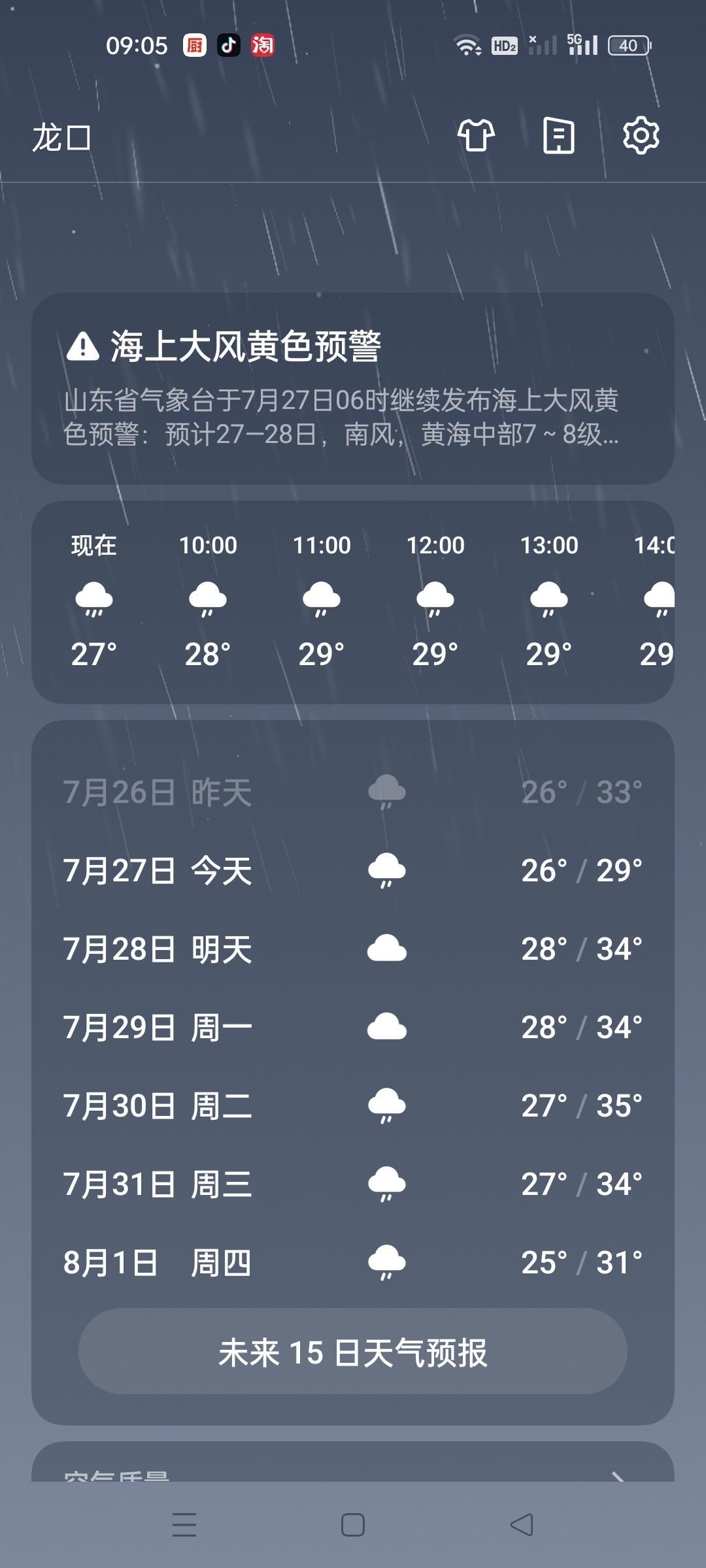706x1568 pixels.
Task: Open the clothing advice shirt icon
Action: pyautogui.click(x=476, y=136)
